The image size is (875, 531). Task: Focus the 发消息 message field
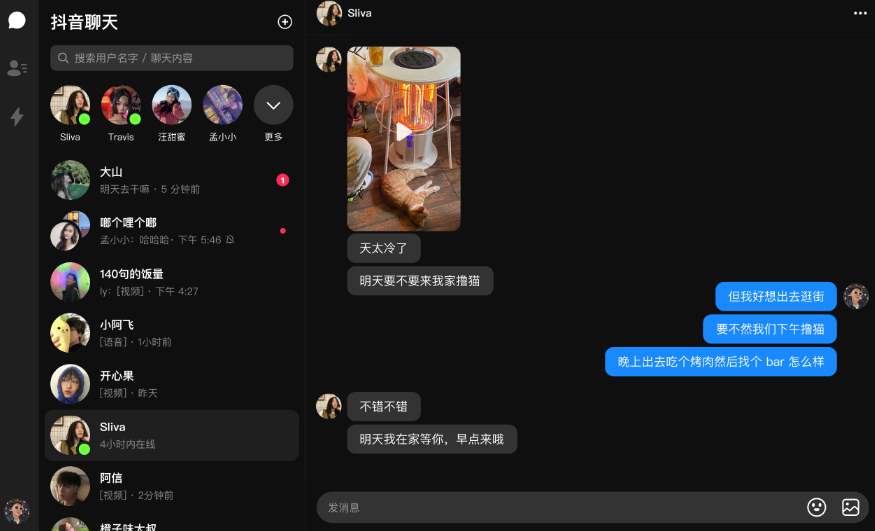click(560, 507)
